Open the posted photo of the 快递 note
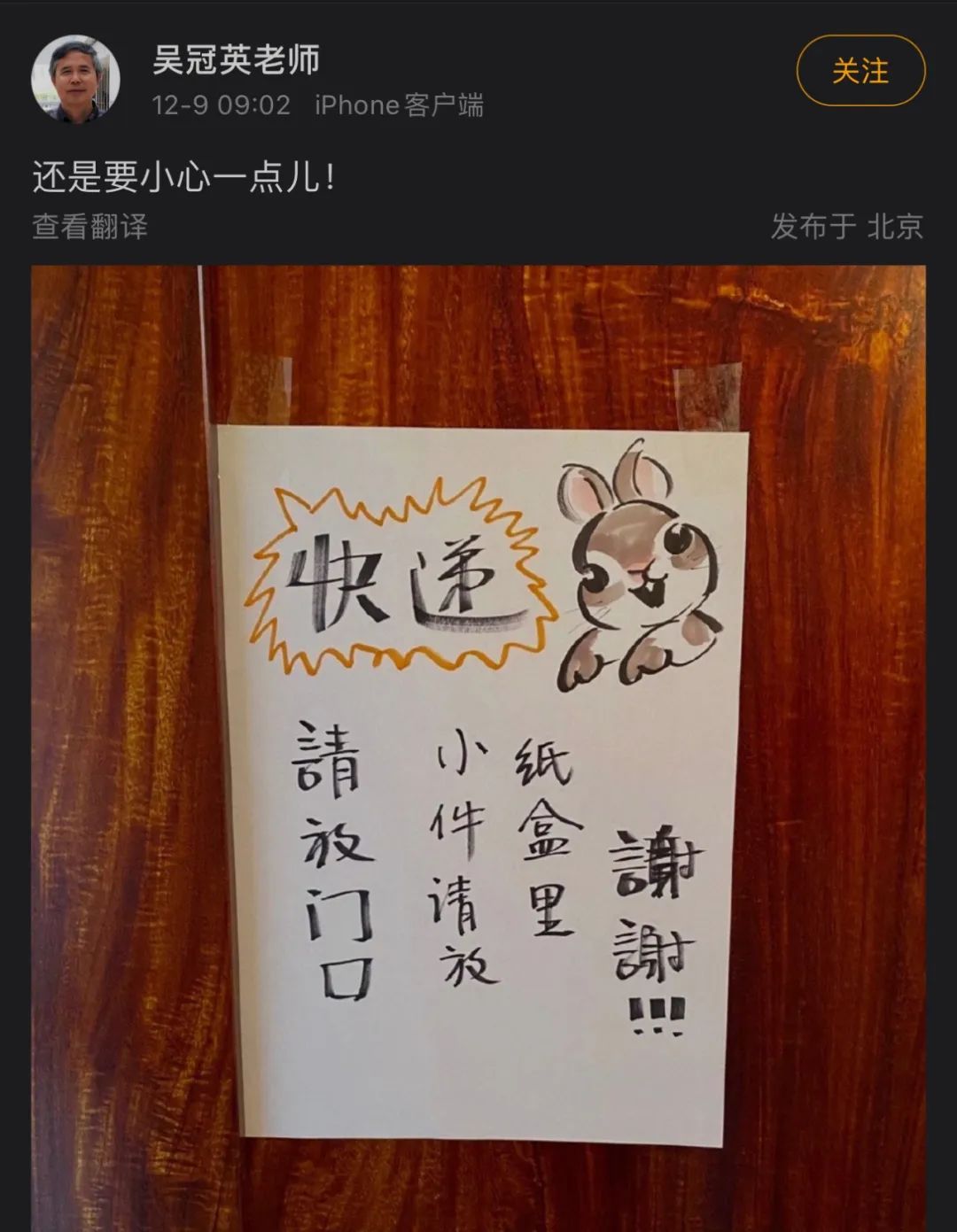The image size is (957, 1232). click(x=478, y=744)
